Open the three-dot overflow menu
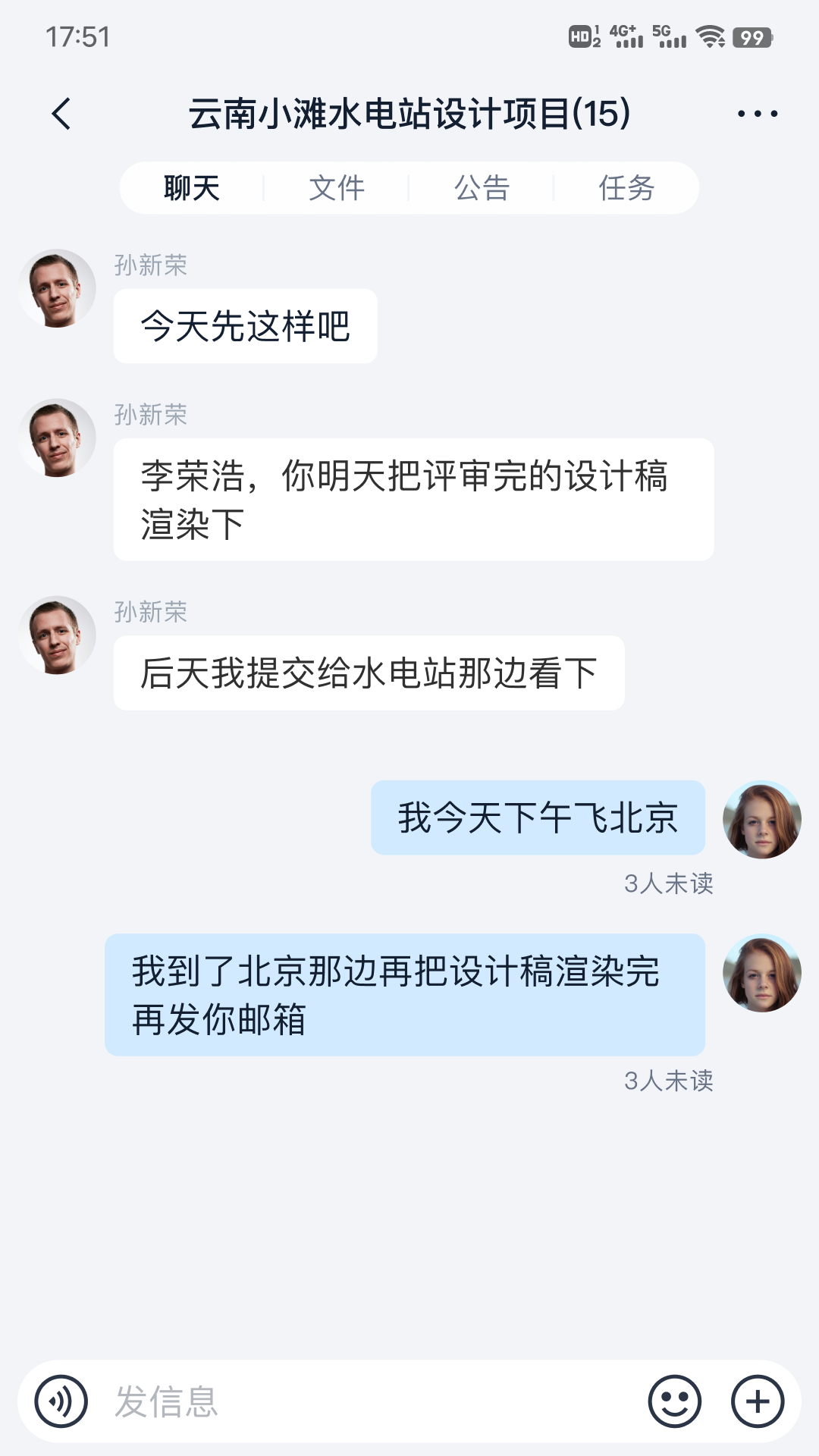The height and width of the screenshot is (1456, 819). (x=757, y=115)
